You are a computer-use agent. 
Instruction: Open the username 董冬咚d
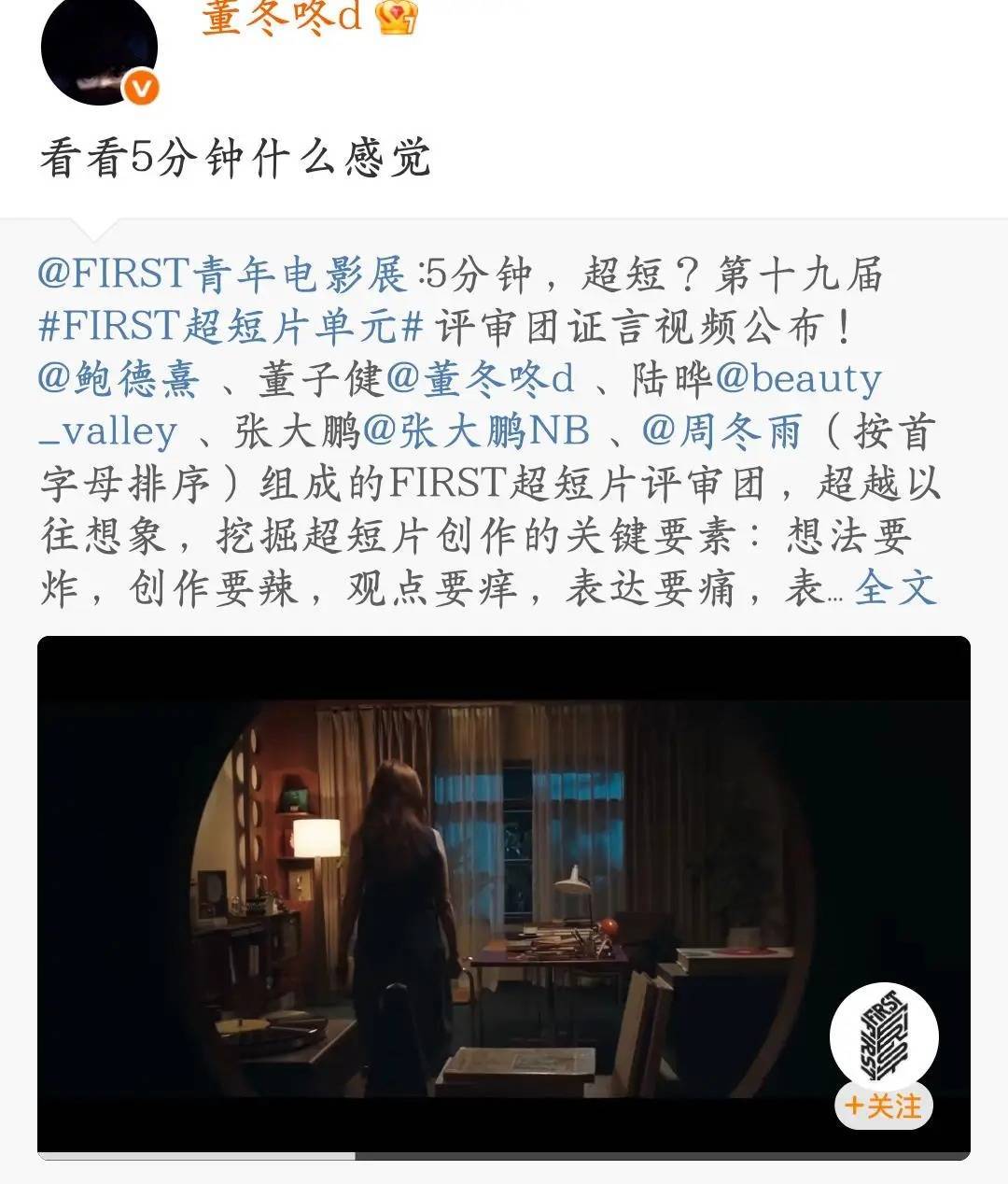coord(282,17)
